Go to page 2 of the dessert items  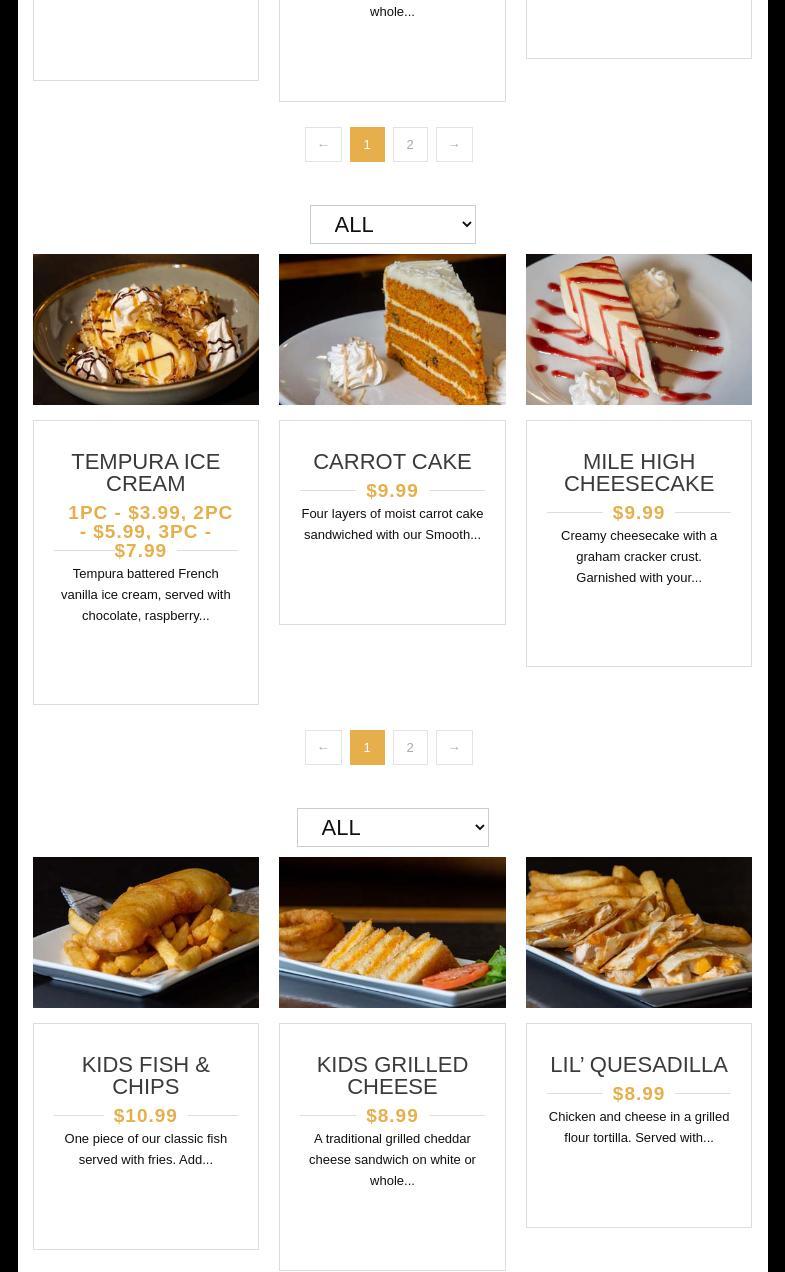pyautogui.click(x=410, y=747)
